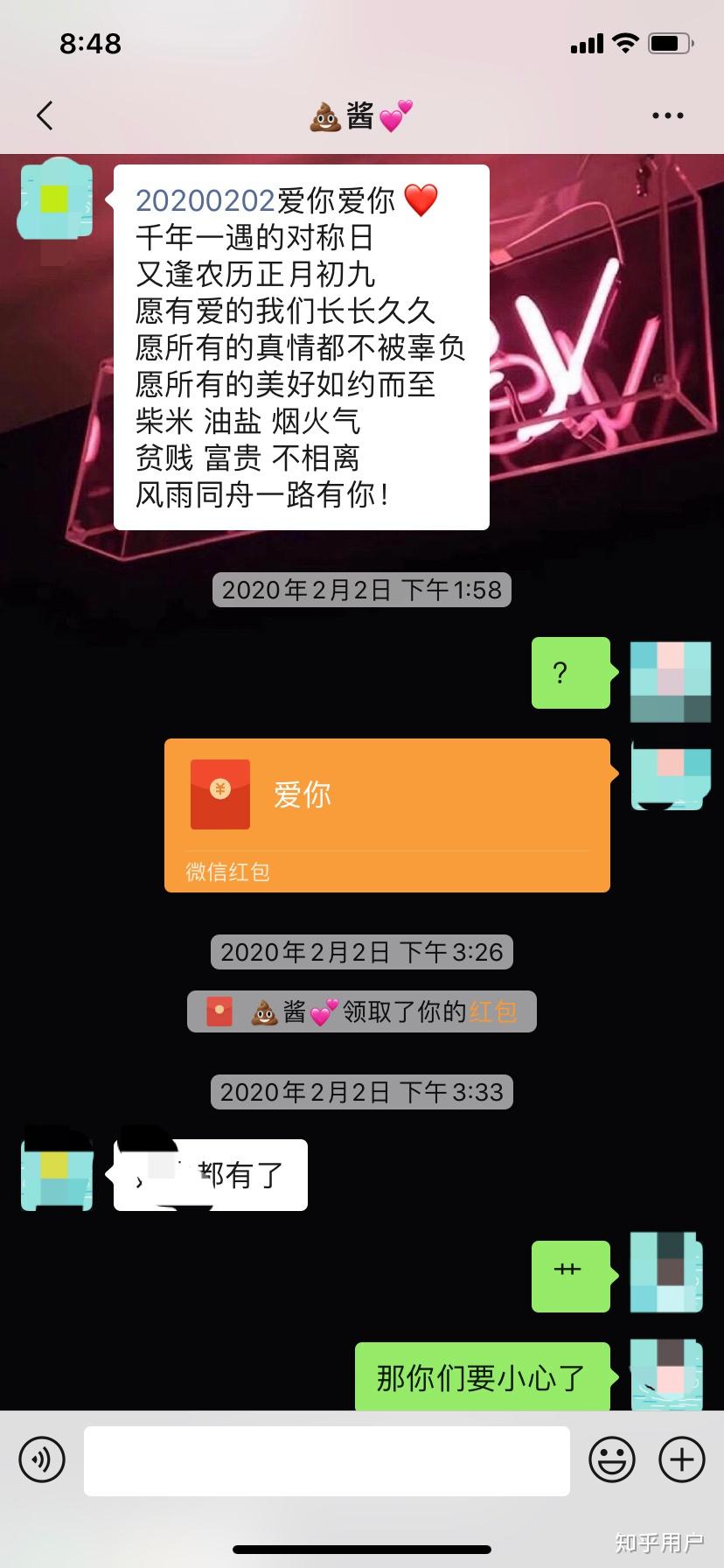Open the 爱你 WeChat red packet
The height and width of the screenshot is (1568, 724).
pyautogui.click(x=386, y=815)
